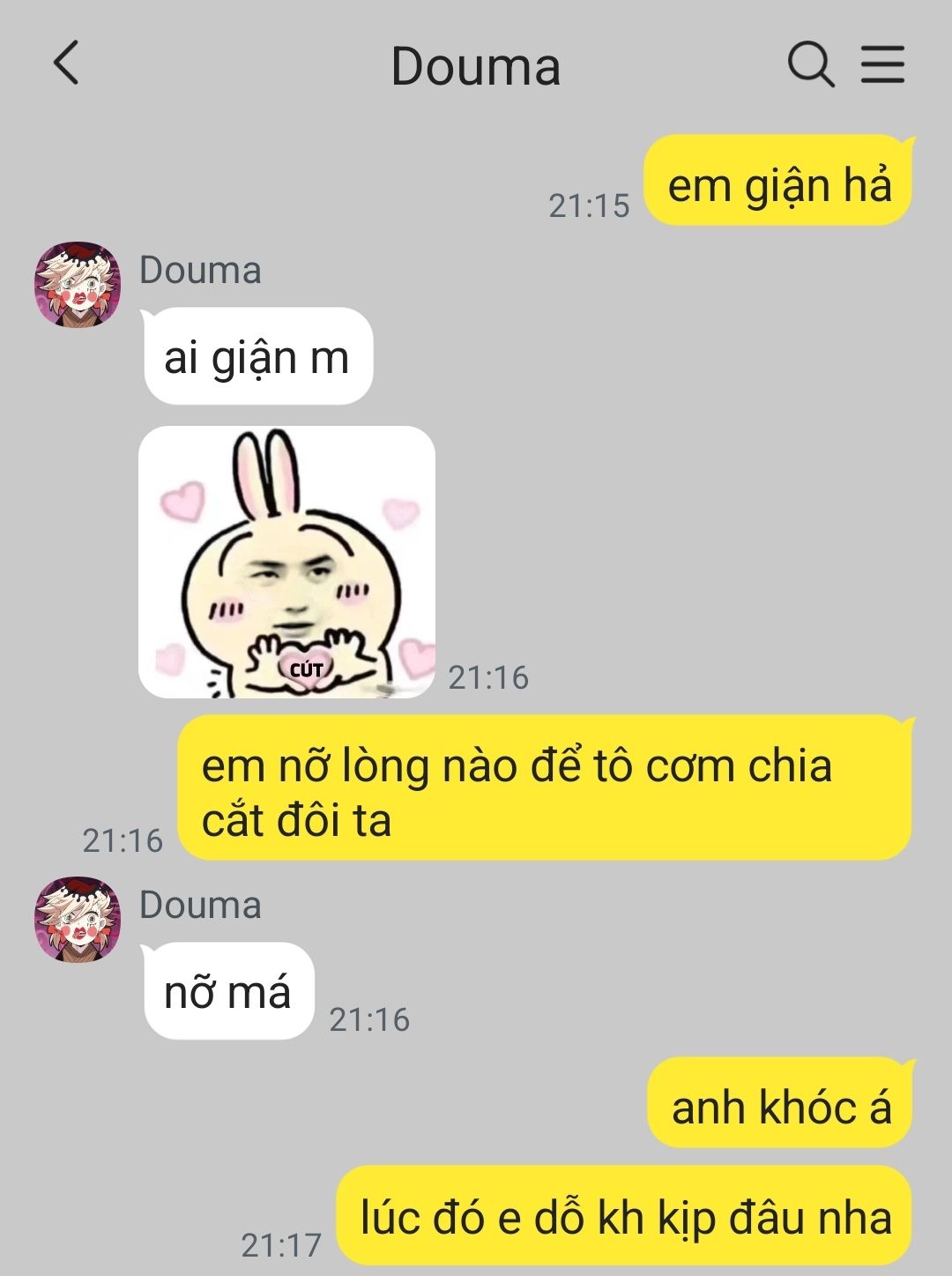The width and height of the screenshot is (952, 1276).
Task: View the bunny heart sticker image
Action: tap(286, 562)
